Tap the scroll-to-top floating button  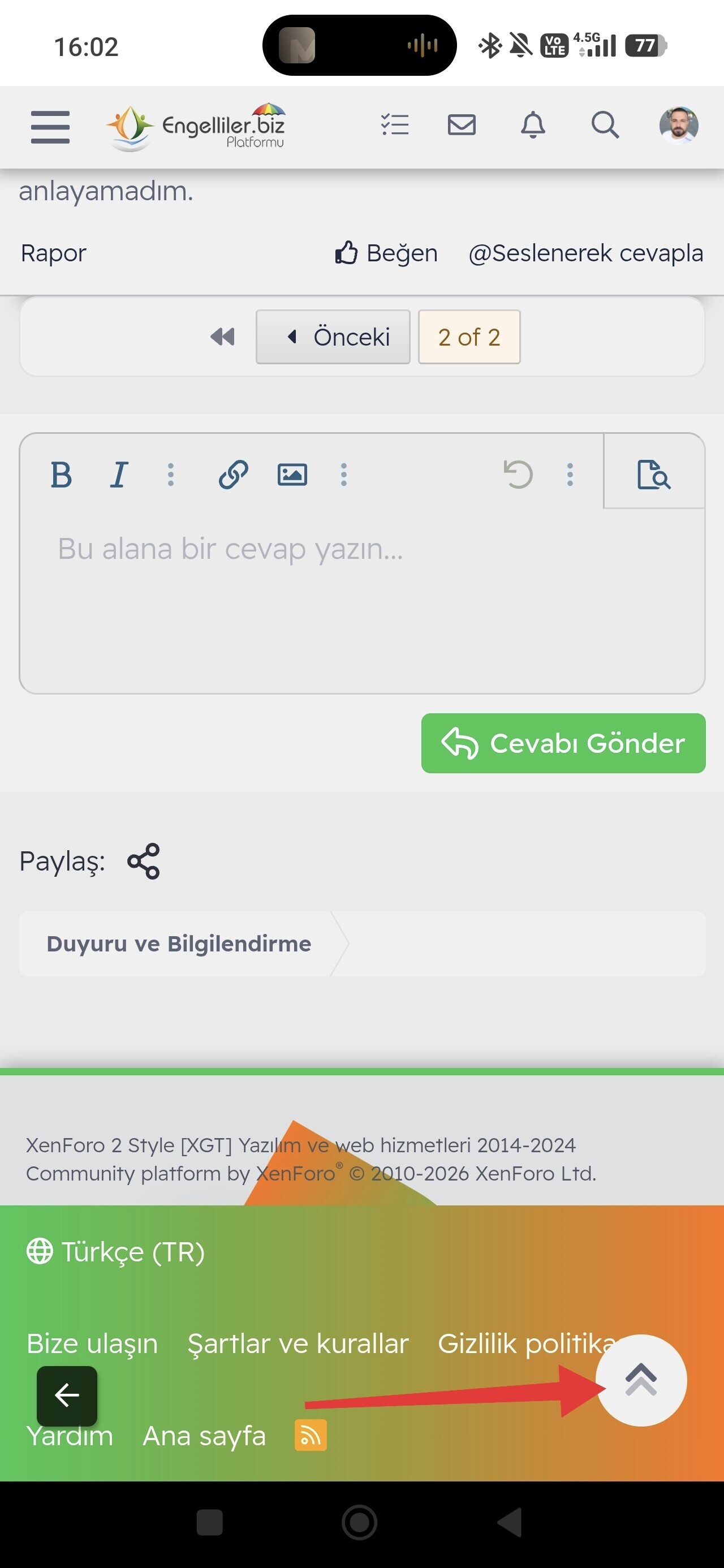point(641,1380)
